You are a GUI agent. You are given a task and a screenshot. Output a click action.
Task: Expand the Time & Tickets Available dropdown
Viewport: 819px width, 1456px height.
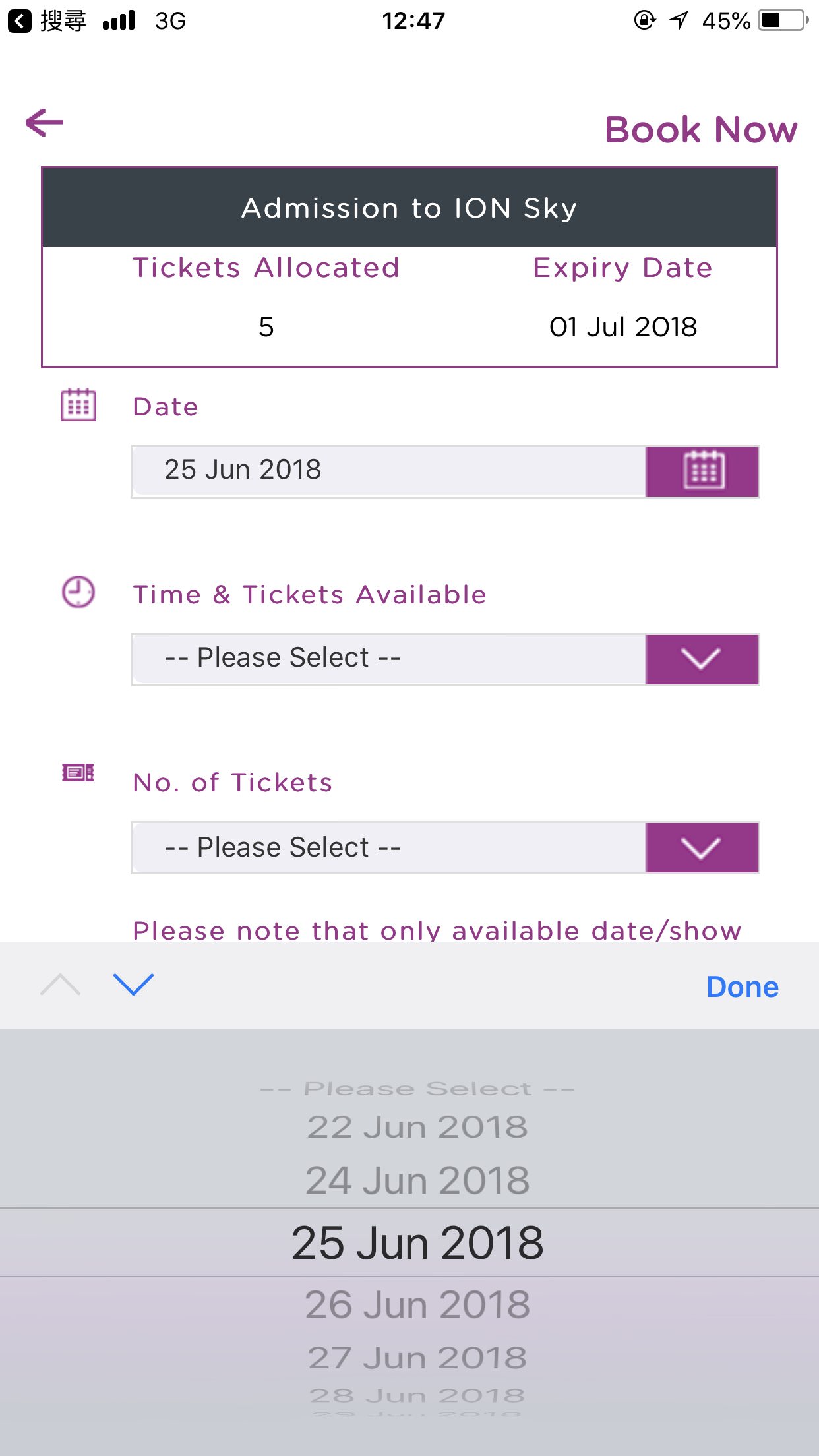coord(702,659)
